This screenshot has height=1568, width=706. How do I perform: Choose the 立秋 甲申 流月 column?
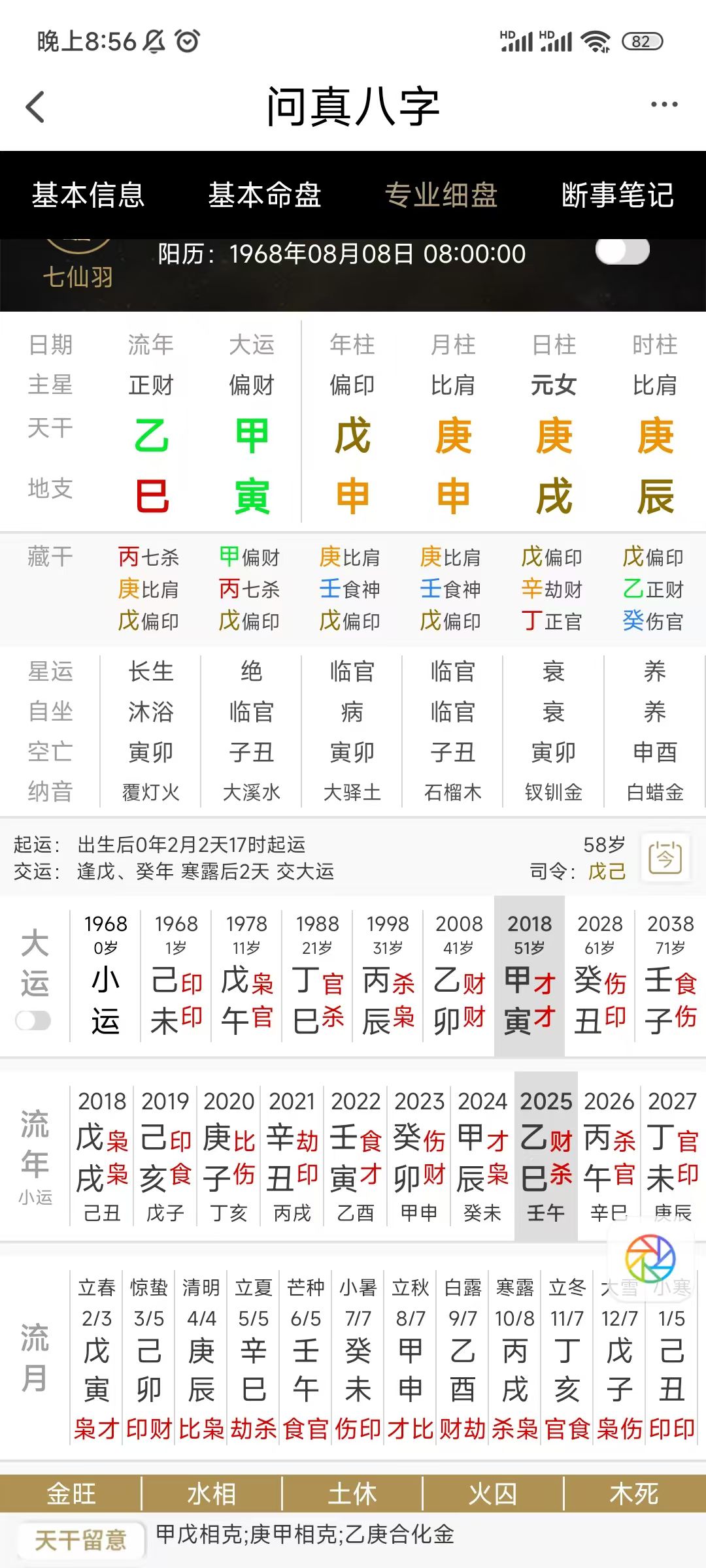point(411,1359)
